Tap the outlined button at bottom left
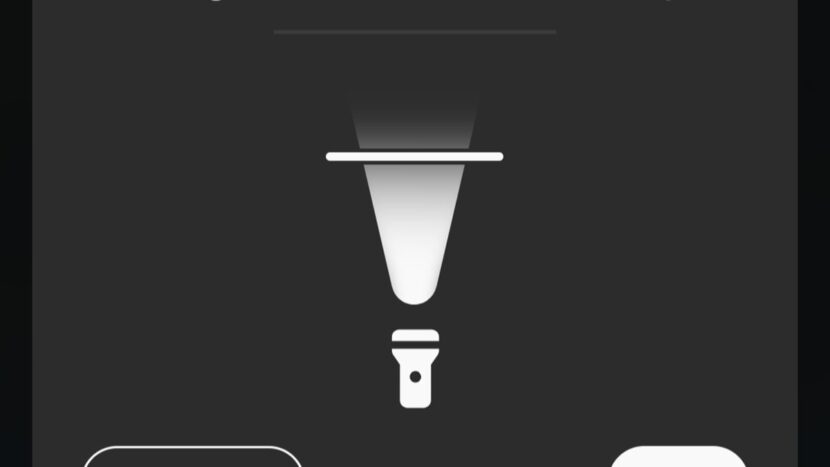 click(193, 458)
